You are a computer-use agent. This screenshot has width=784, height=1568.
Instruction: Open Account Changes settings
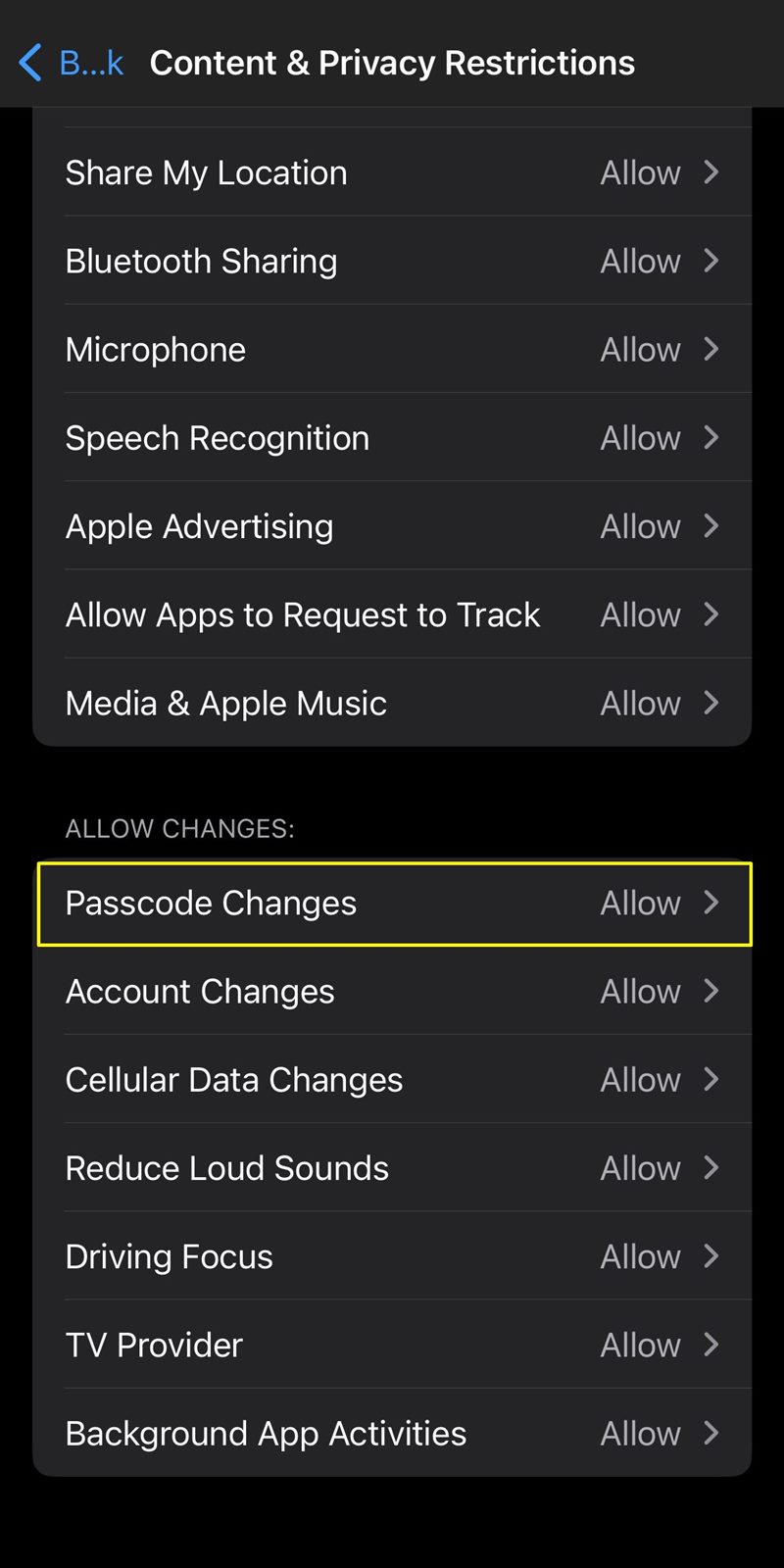(392, 991)
